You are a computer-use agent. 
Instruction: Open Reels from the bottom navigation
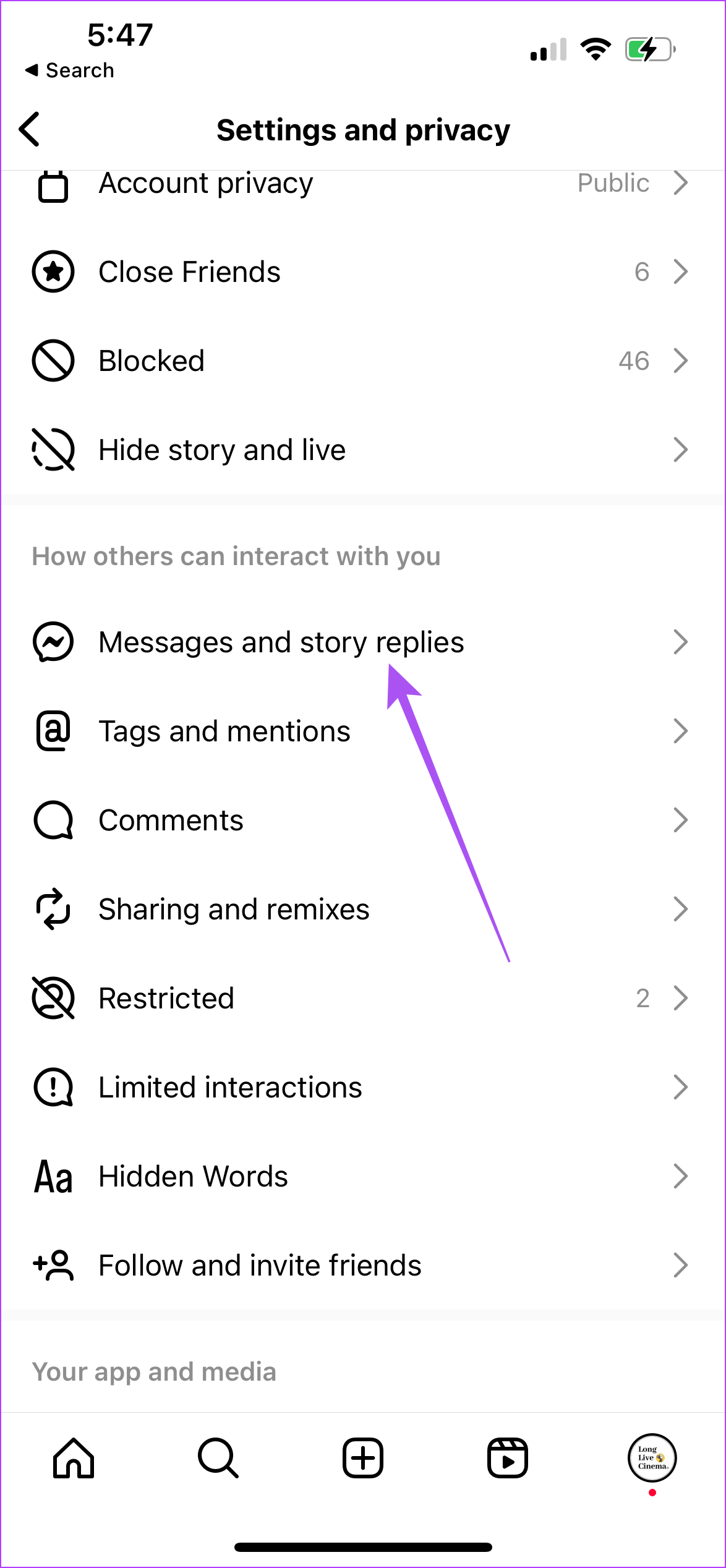(x=508, y=1459)
